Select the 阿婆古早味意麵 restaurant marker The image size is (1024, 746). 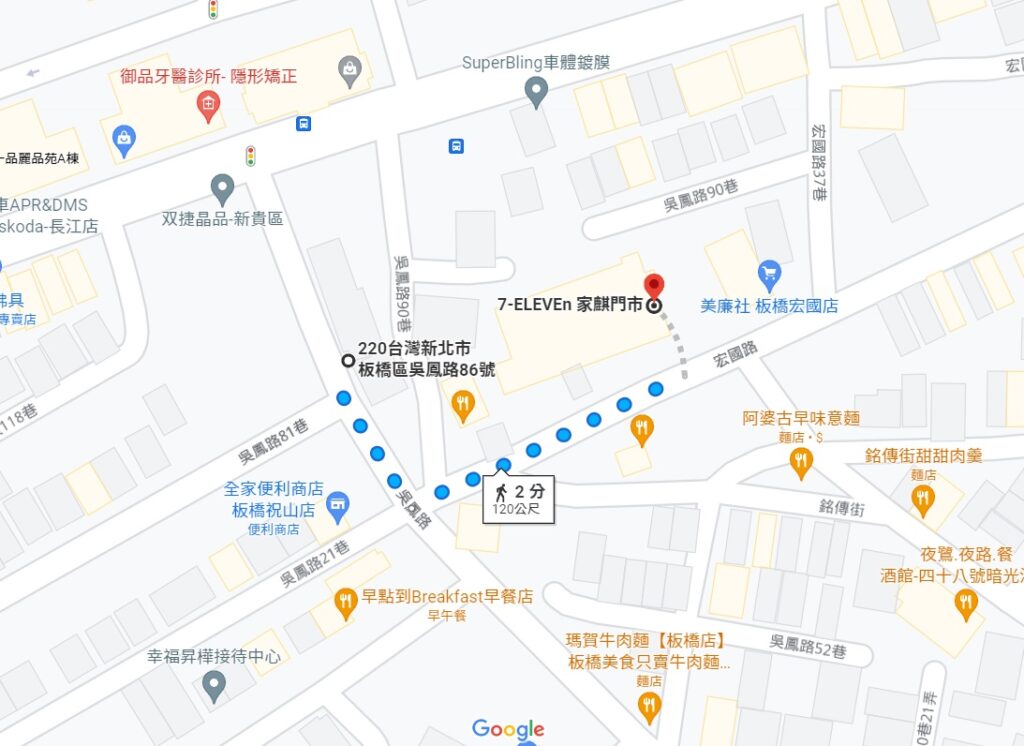pyautogui.click(x=800, y=461)
